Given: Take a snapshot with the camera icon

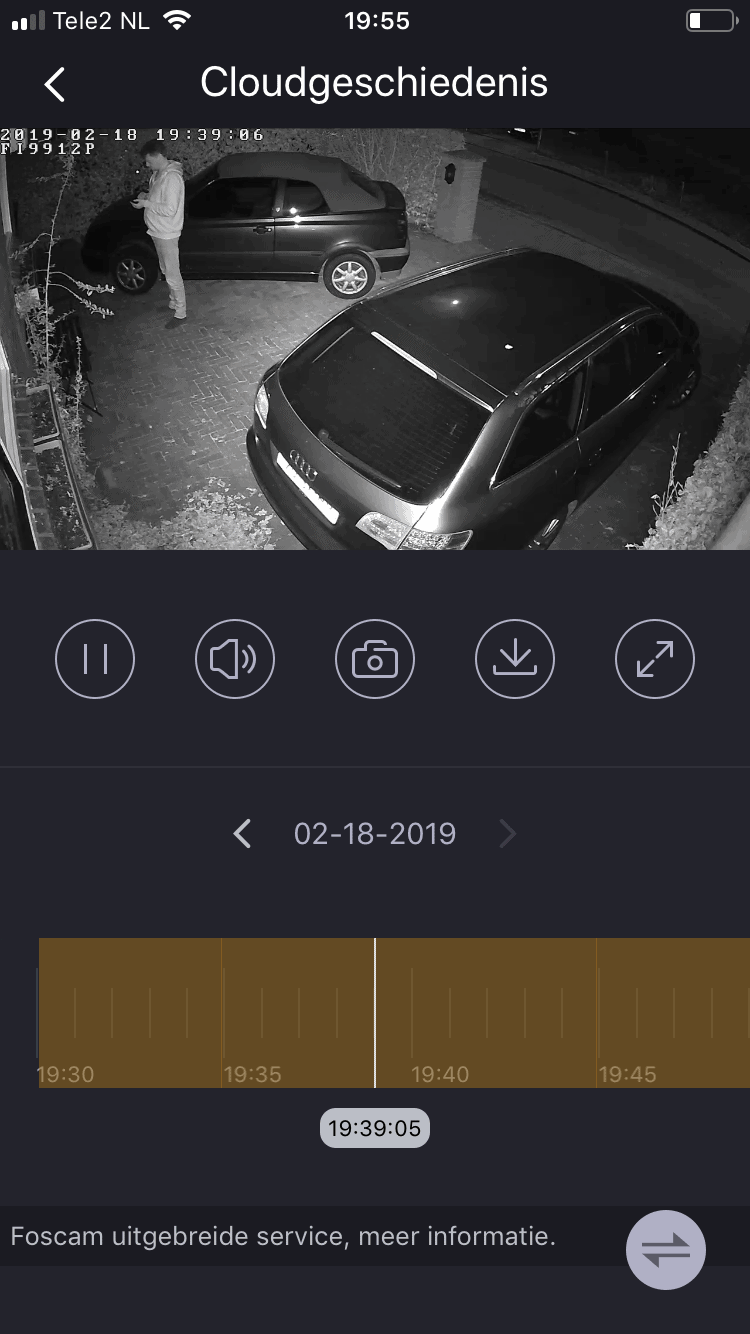Looking at the screenshot, I should 375,659.
